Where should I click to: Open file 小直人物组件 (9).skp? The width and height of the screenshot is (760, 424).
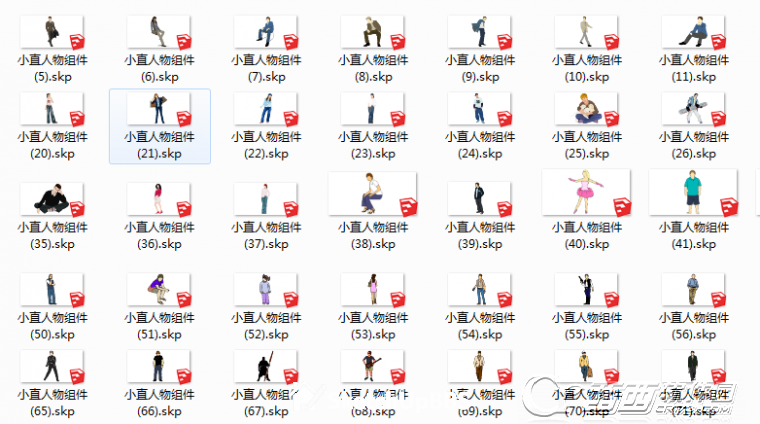point(479,33)
